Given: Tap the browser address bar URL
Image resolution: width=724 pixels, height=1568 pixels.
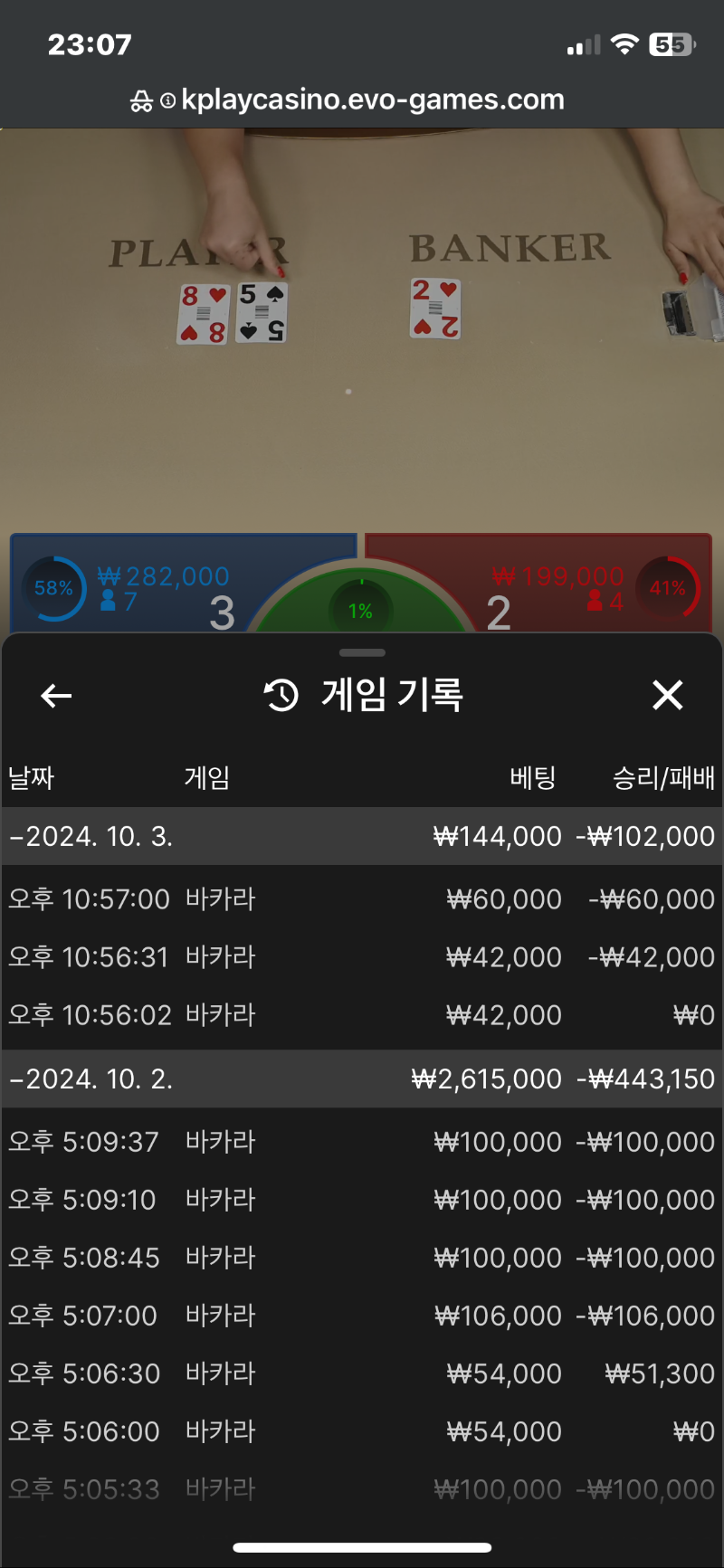Looking at the screenshot, I should click(x=371, y=100).
